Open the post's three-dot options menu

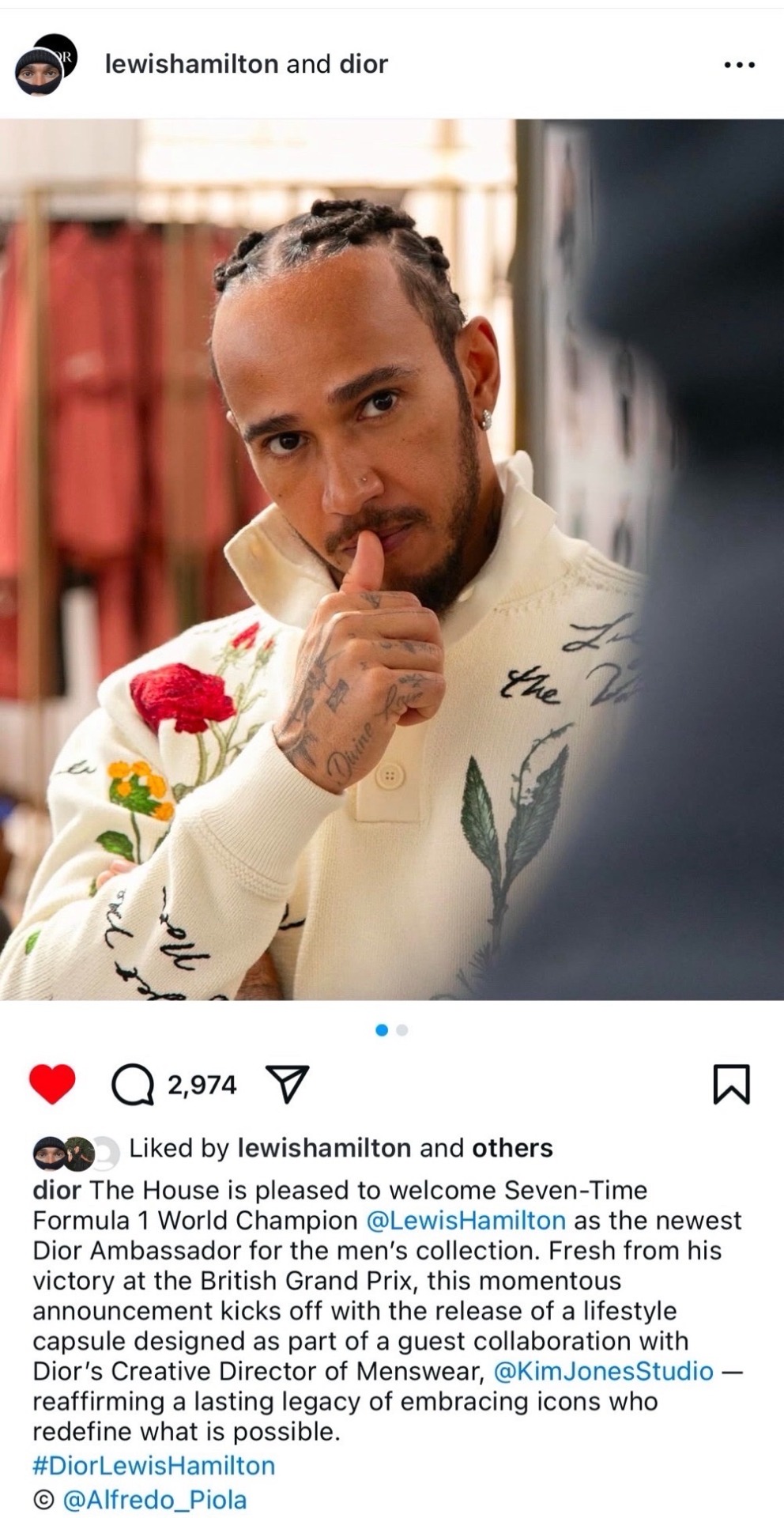click(x=739, y=65)
